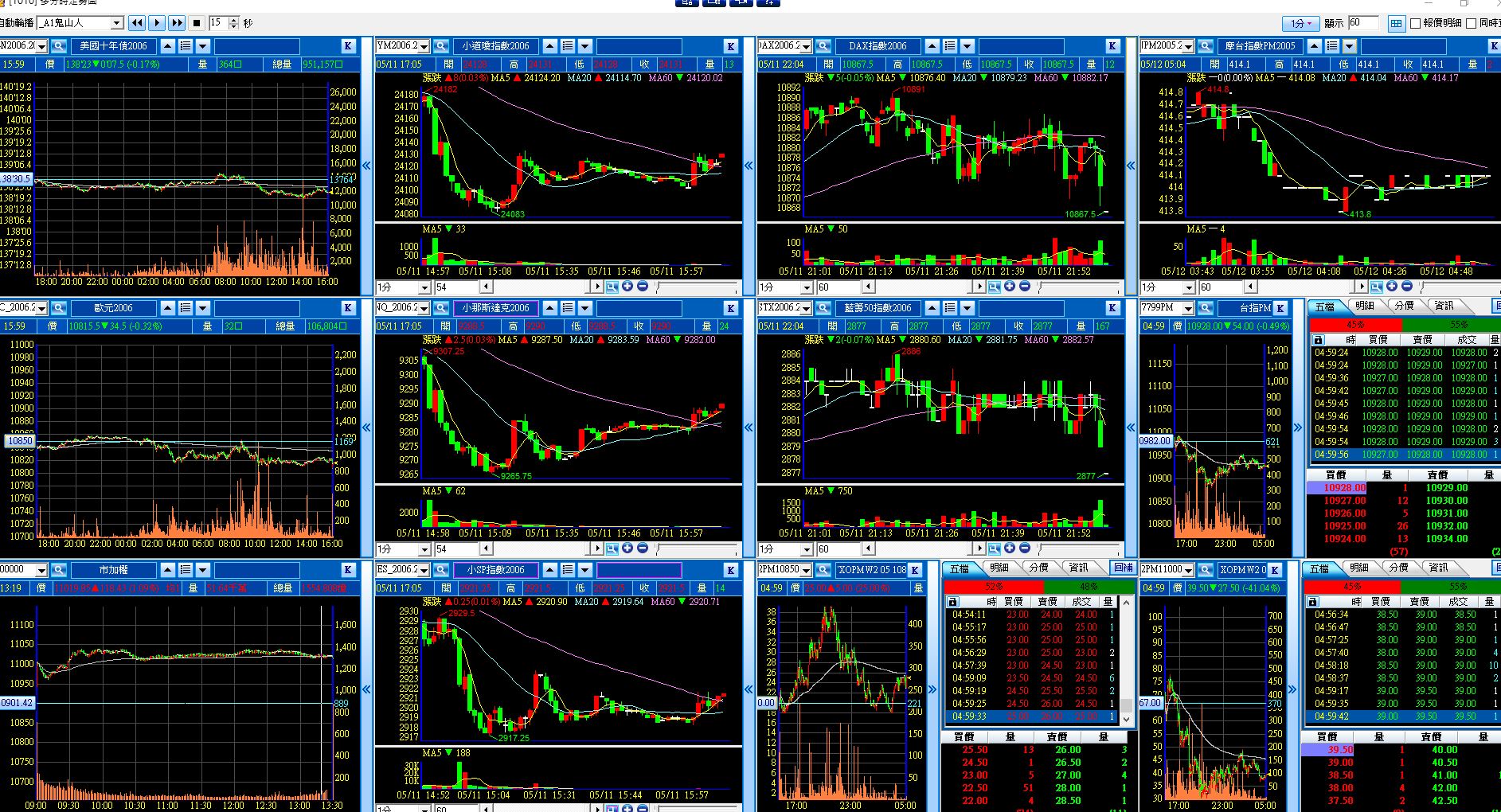The height and width of the screenshot is (812, 1501).
Task: Tick the 報價明細 checkbox
Action: tap(1415, 24)
